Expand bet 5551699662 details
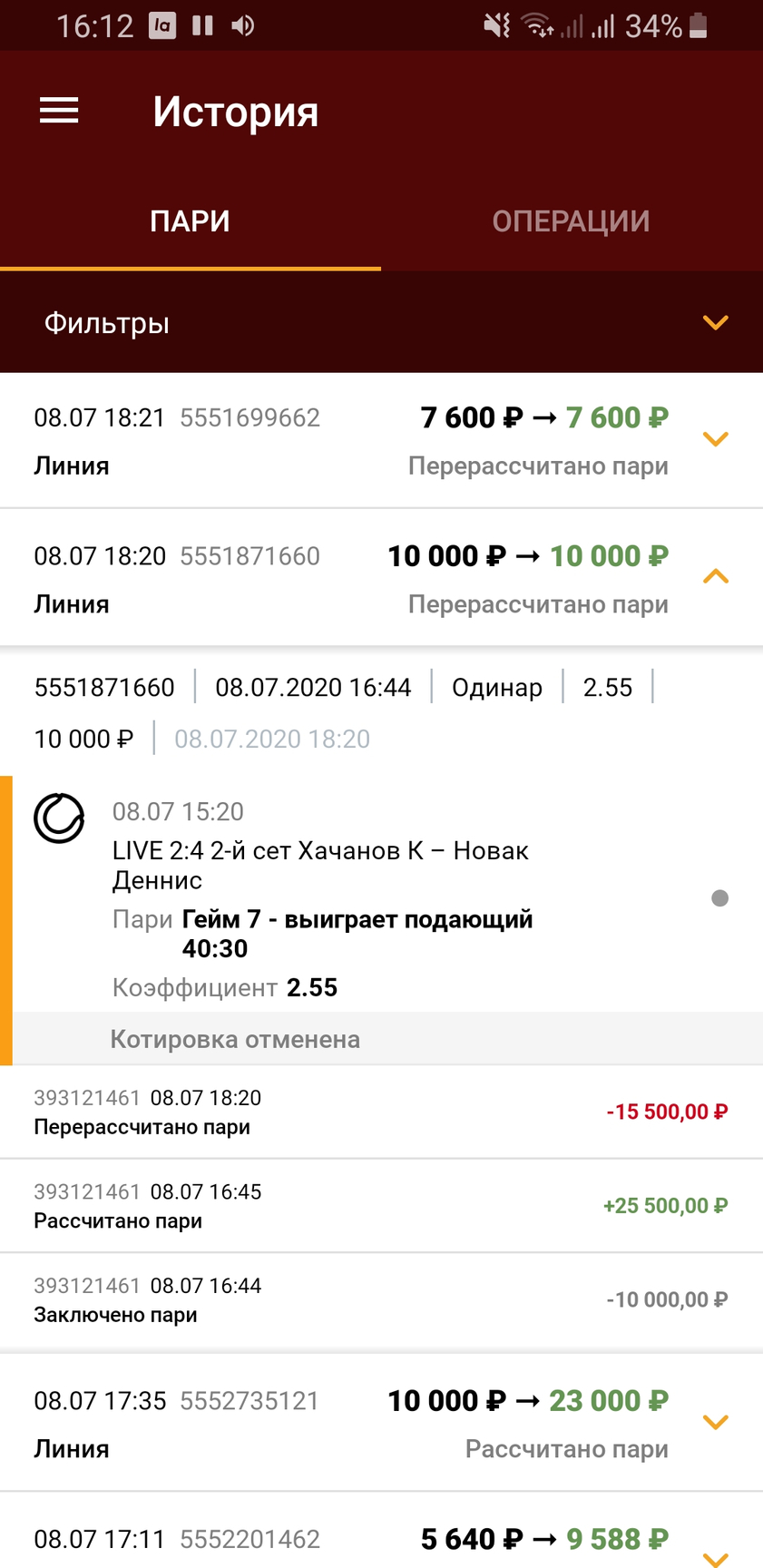Image resolution: width=763 pixels, height=1568 pixels. (x=716, y=439)
